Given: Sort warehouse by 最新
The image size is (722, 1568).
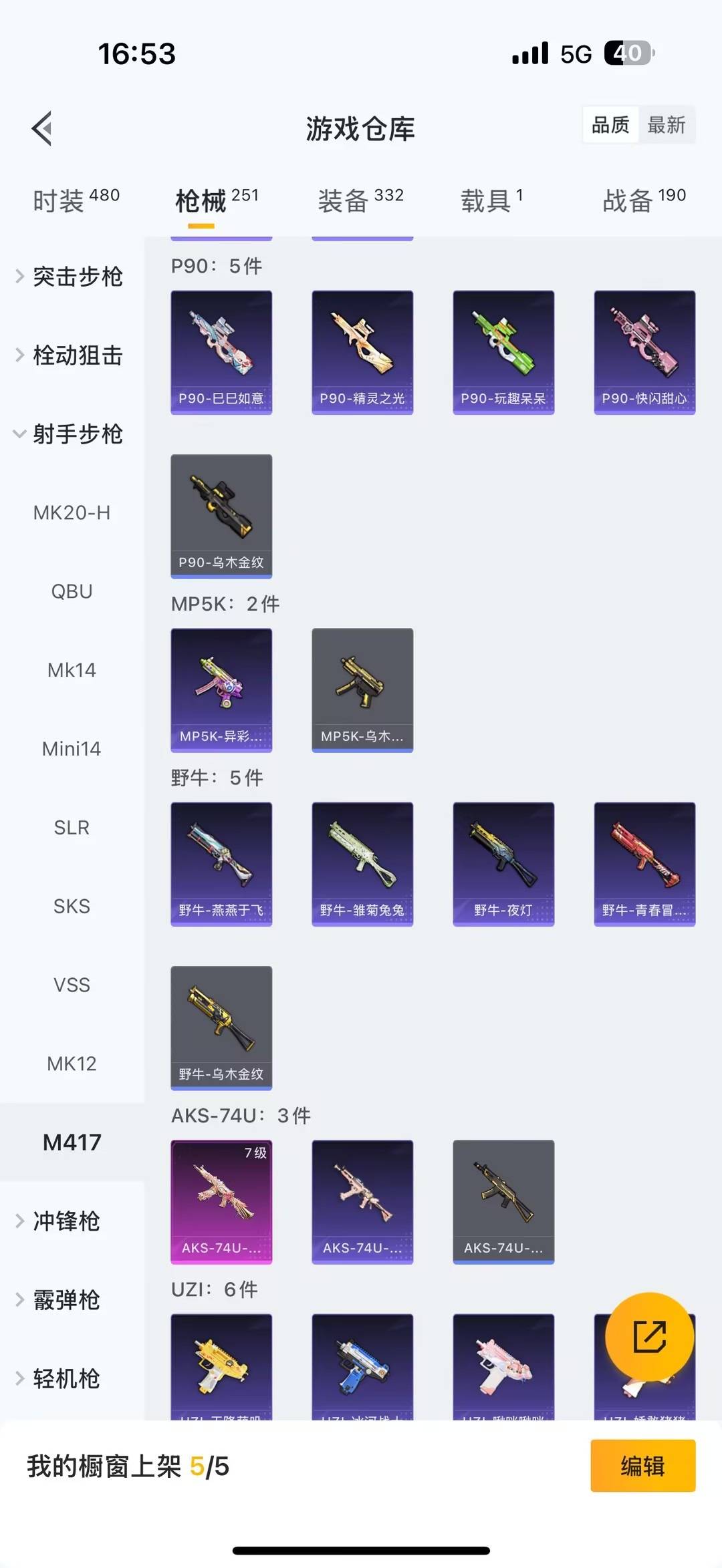Looking at the screenshot, I should 666,125.
